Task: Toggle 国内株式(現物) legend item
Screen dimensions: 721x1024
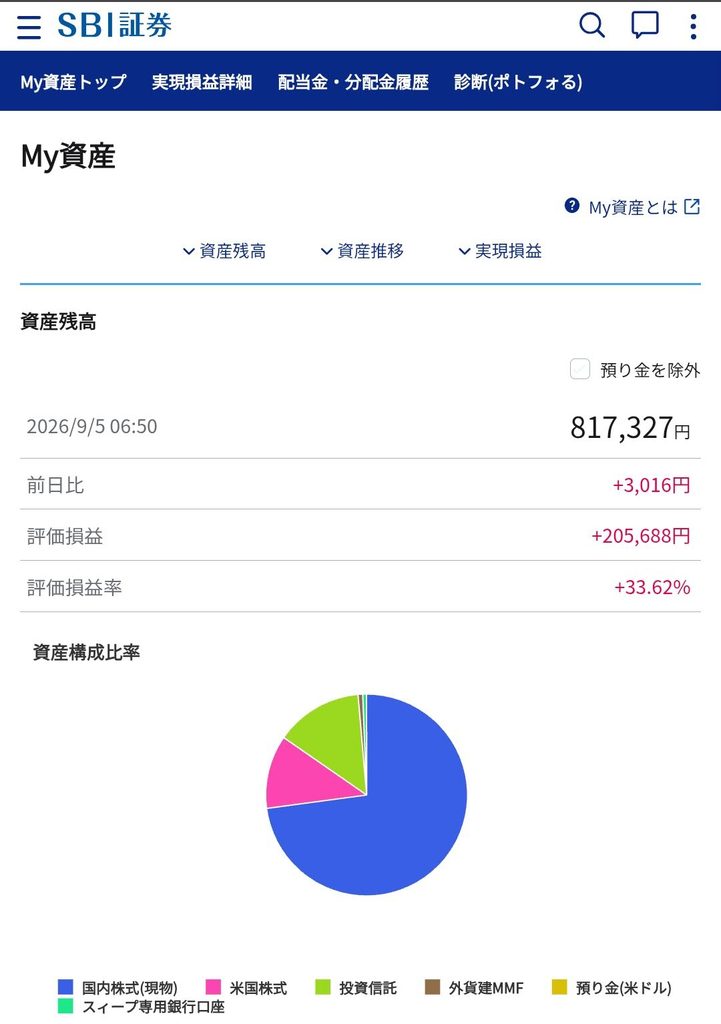Action: [118, 987]
